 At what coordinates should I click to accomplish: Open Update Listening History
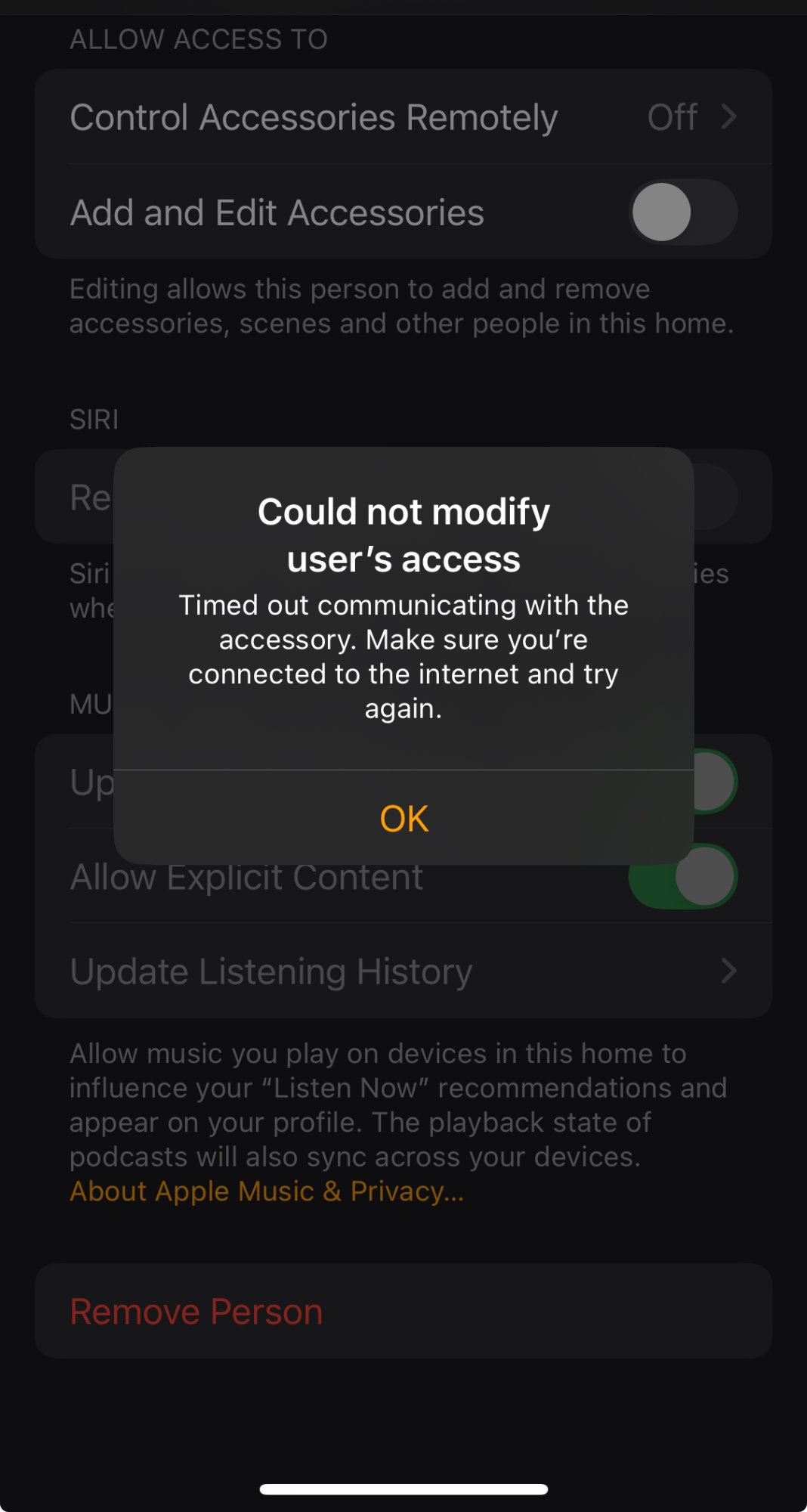pyautogui.click(x=403, y=971)
